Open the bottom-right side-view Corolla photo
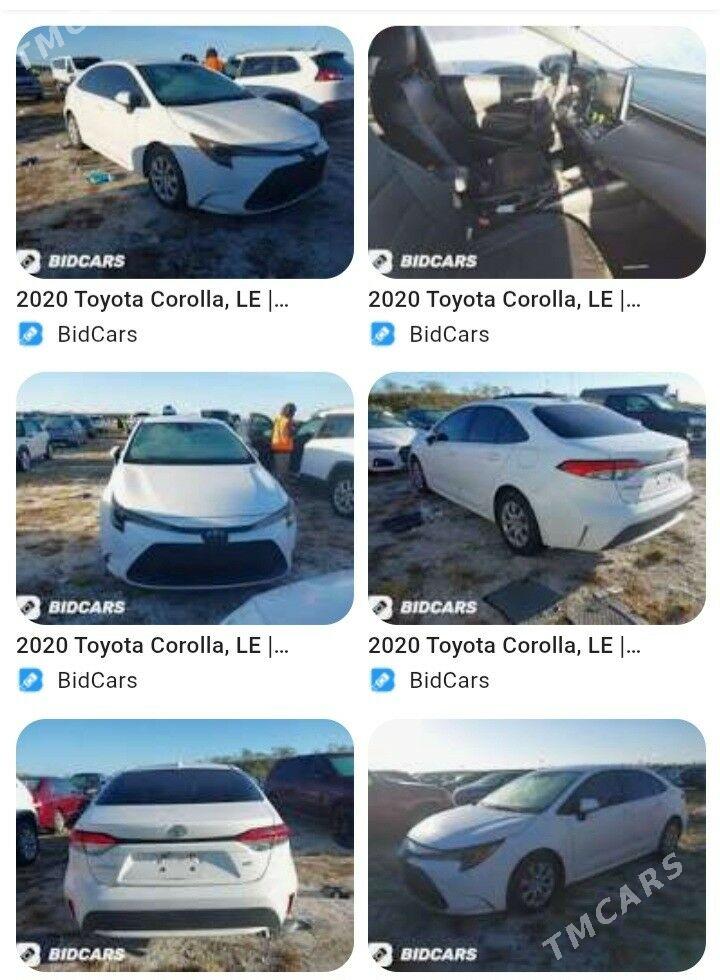The width and height of the screenshot is (720, 980). 538,845
